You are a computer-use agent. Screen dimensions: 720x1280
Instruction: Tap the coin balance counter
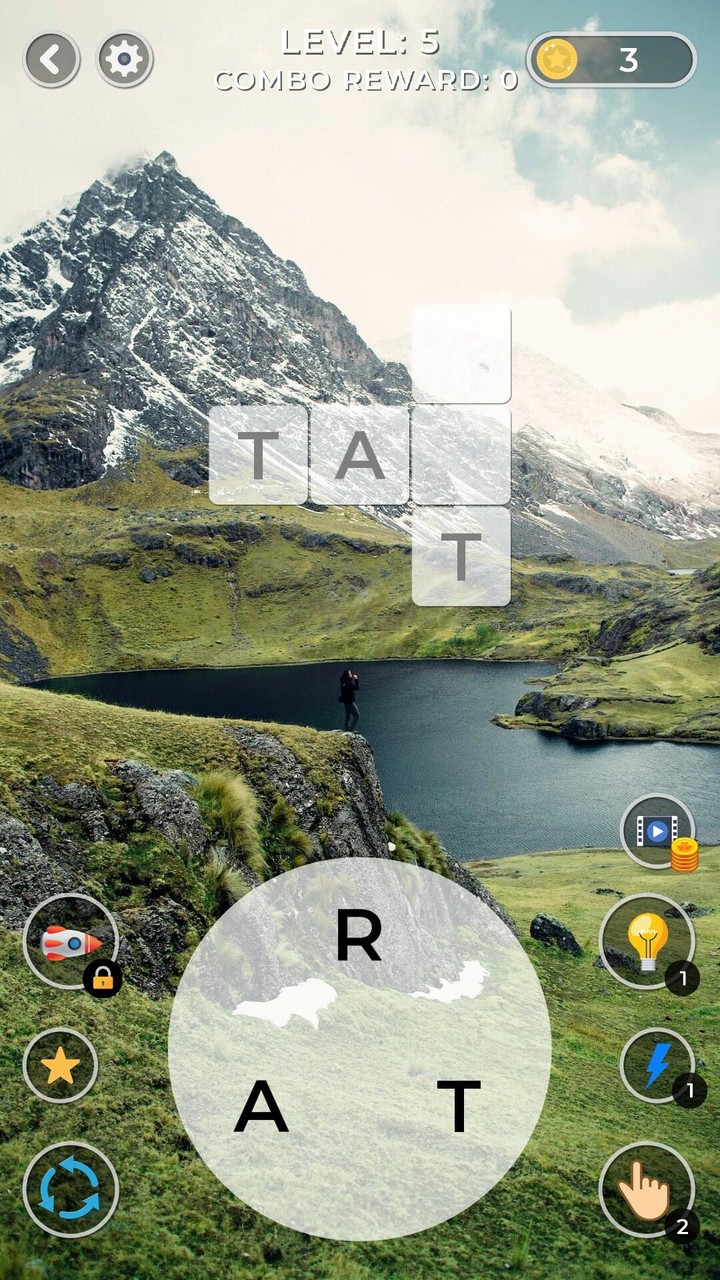(x=610, y=60)
